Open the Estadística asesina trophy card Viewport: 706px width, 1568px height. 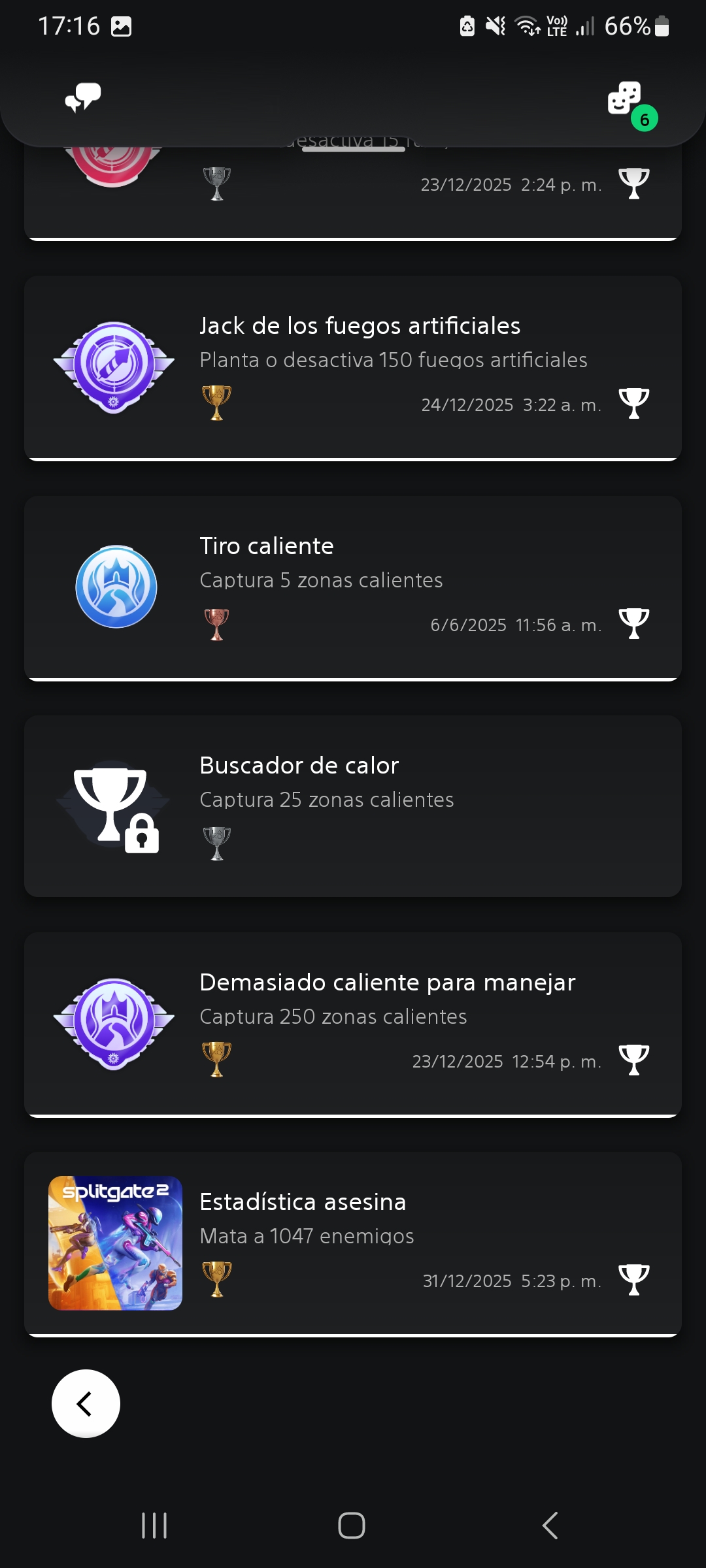pyautogui.click(x=353, y=1243)
